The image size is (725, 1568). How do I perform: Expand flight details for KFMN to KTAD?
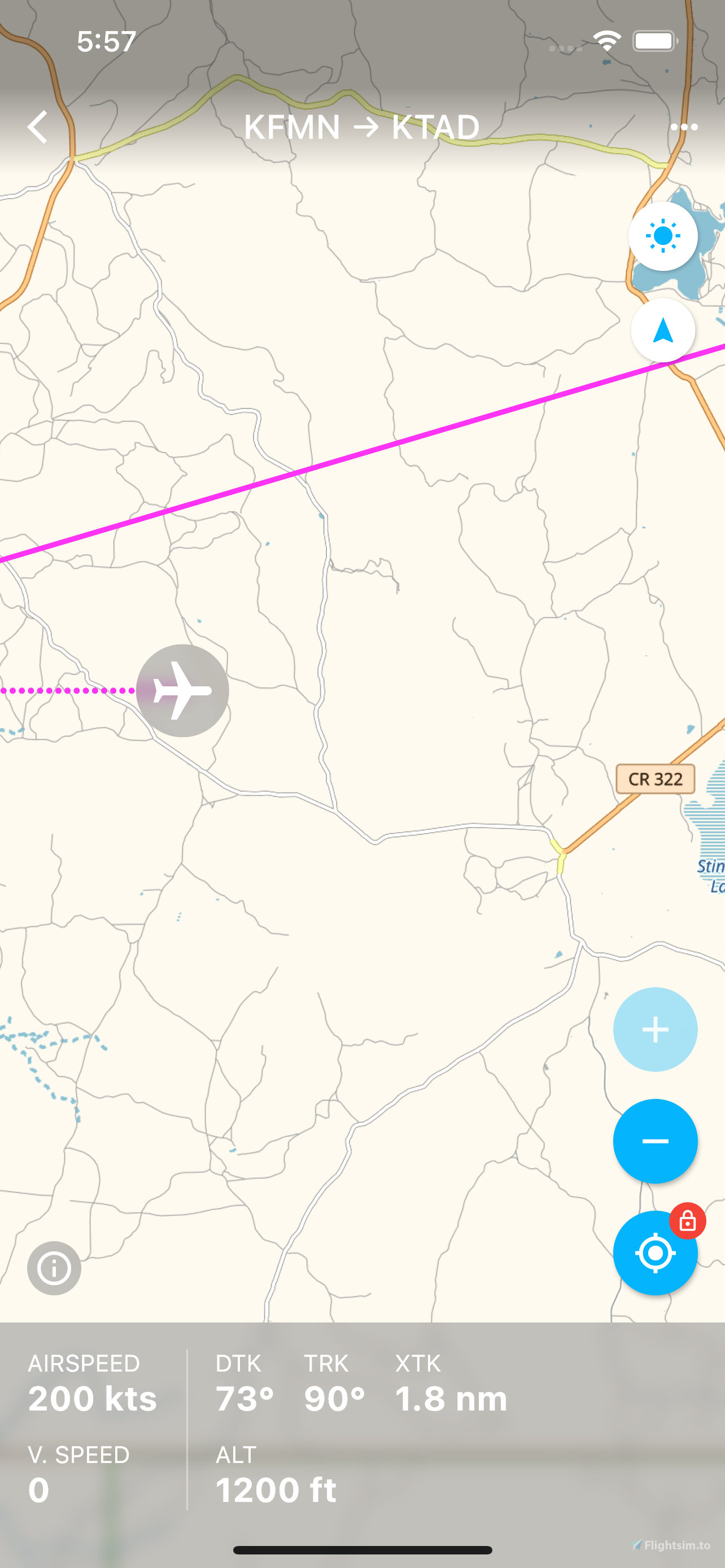point(361,127)
